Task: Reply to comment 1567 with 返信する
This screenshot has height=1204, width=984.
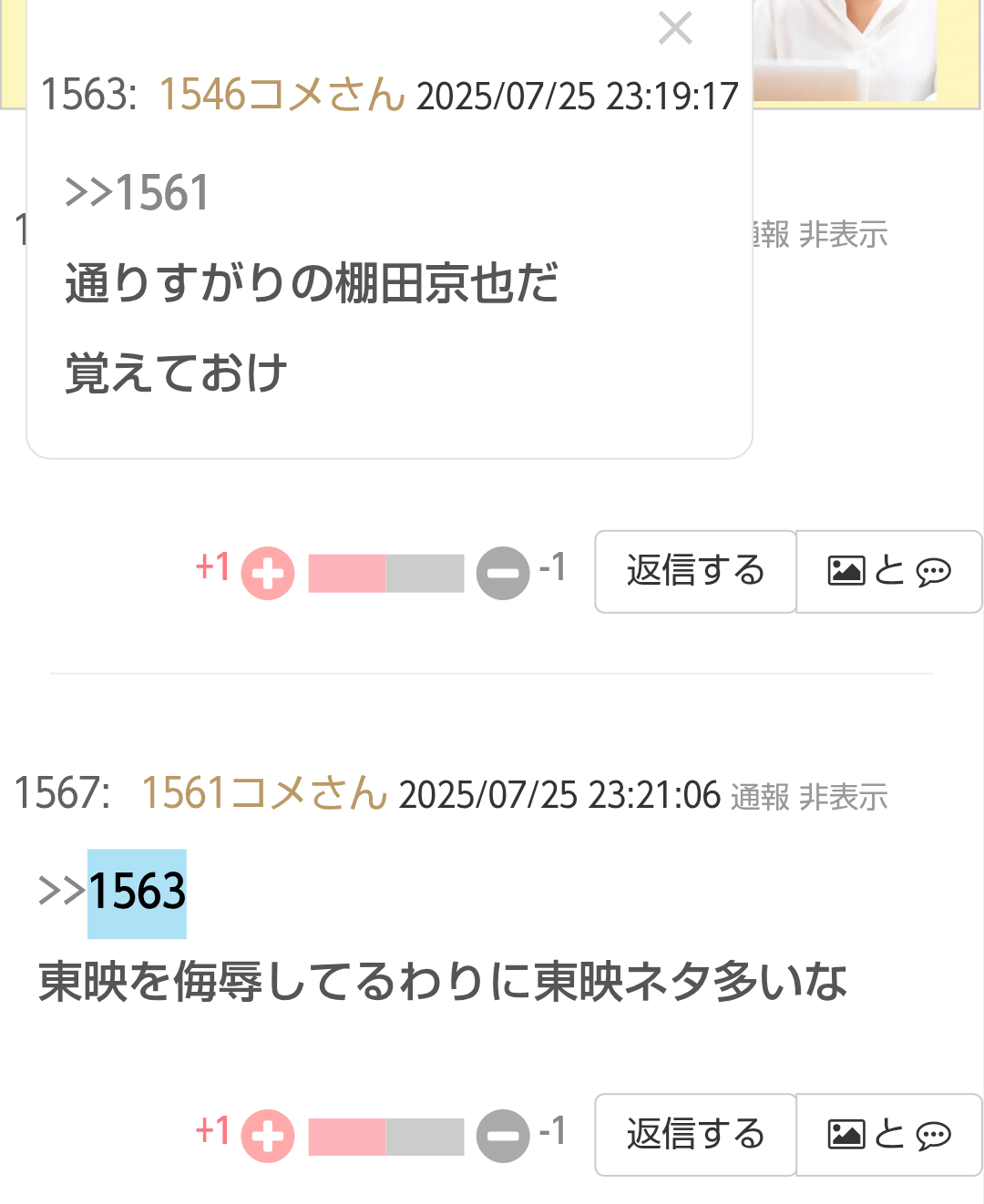Action: (695, 1135)
